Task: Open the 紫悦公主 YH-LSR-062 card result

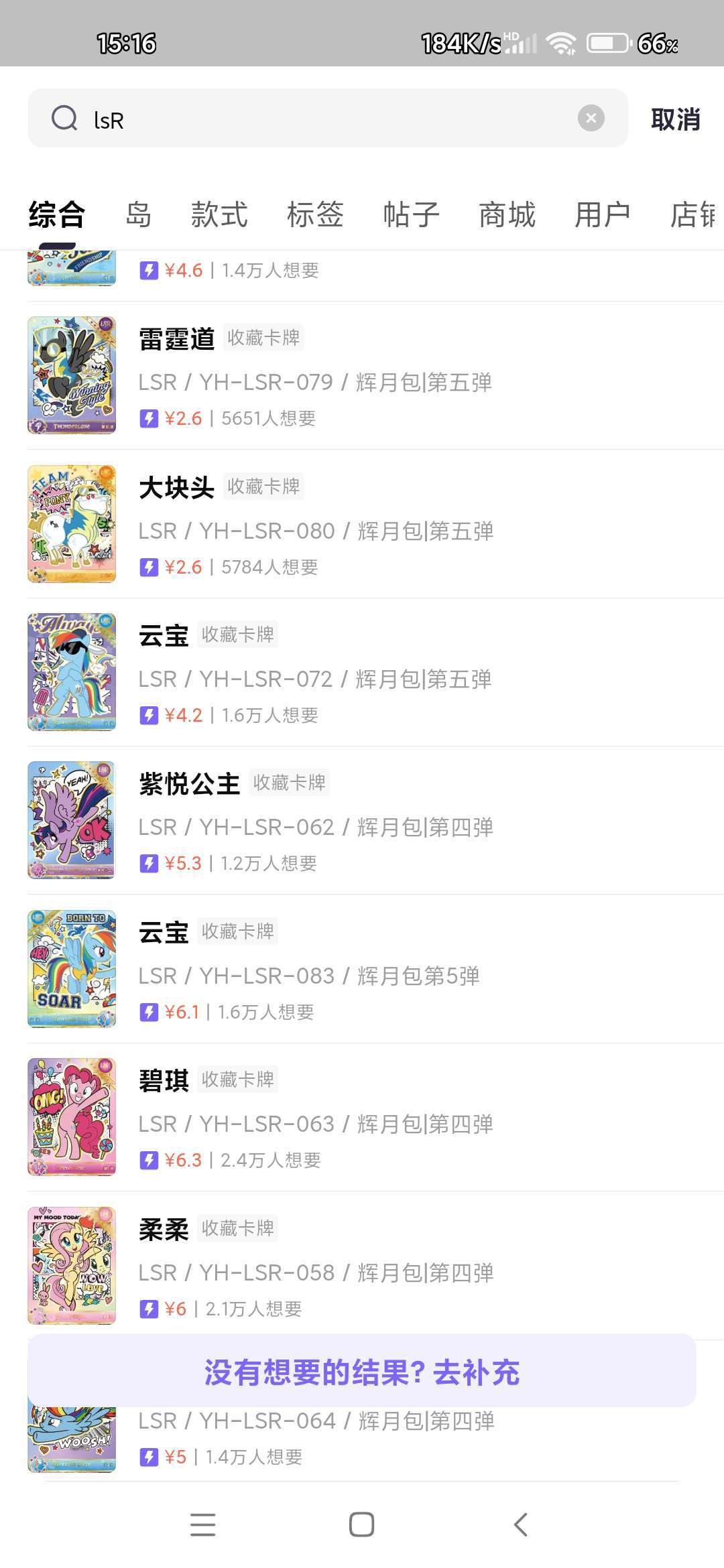Action: [x=362, y=820]
